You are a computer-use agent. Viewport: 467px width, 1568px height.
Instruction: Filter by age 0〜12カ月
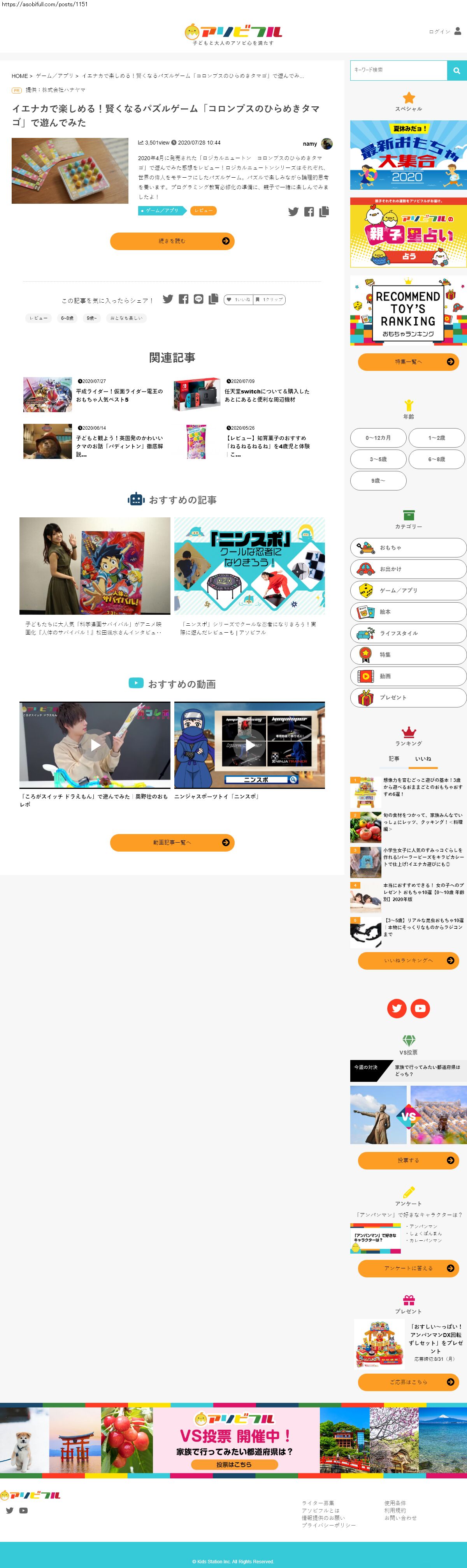[x=378, y=437]
